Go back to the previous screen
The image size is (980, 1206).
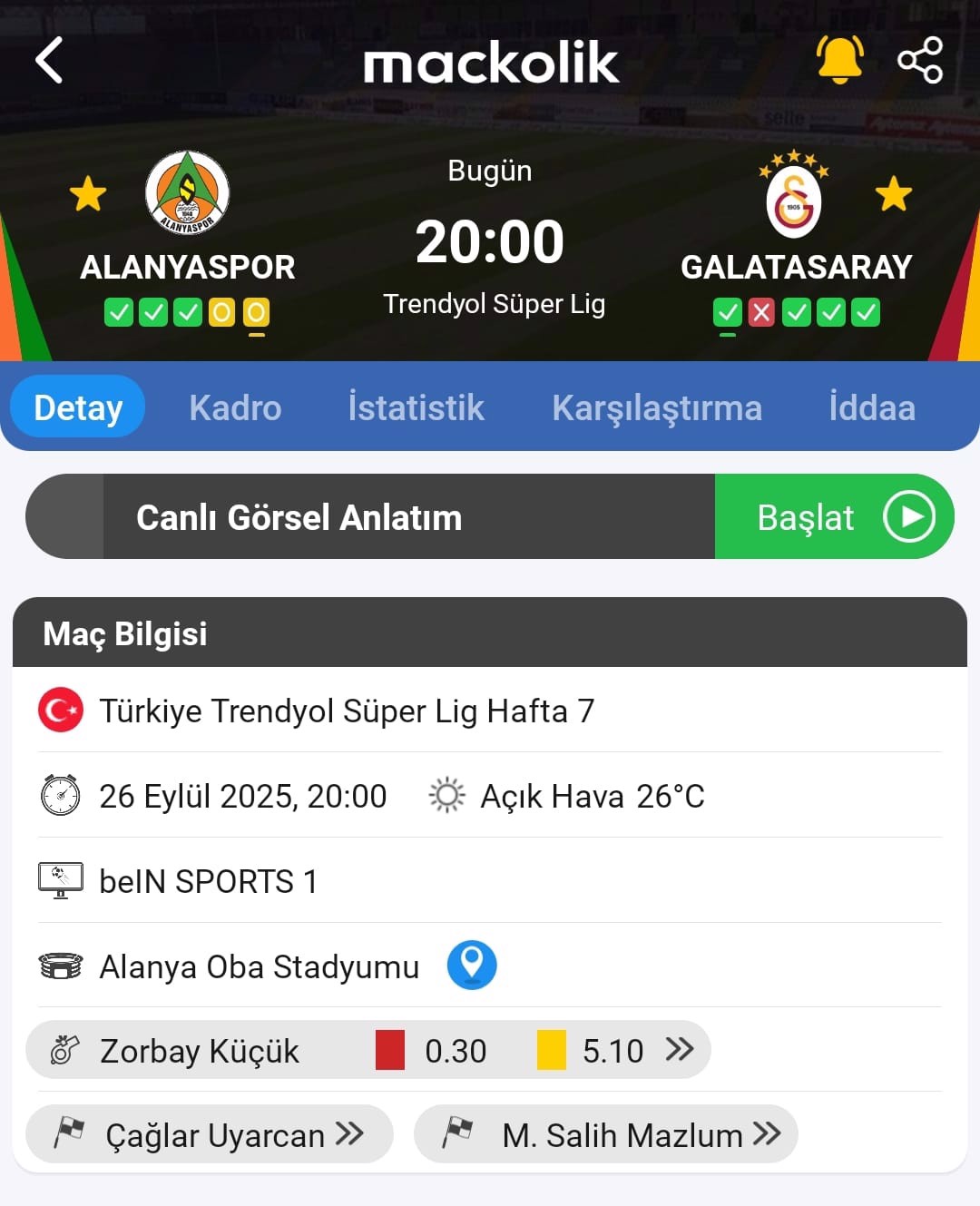50,61
